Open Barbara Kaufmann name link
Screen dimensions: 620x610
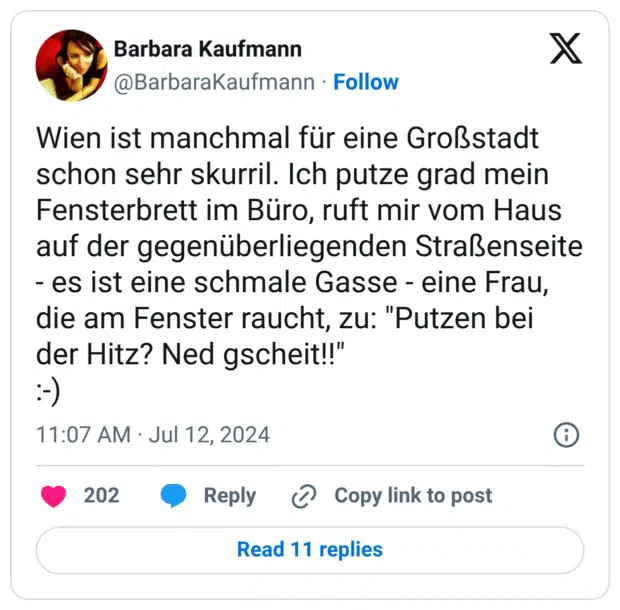click(208, 50)
